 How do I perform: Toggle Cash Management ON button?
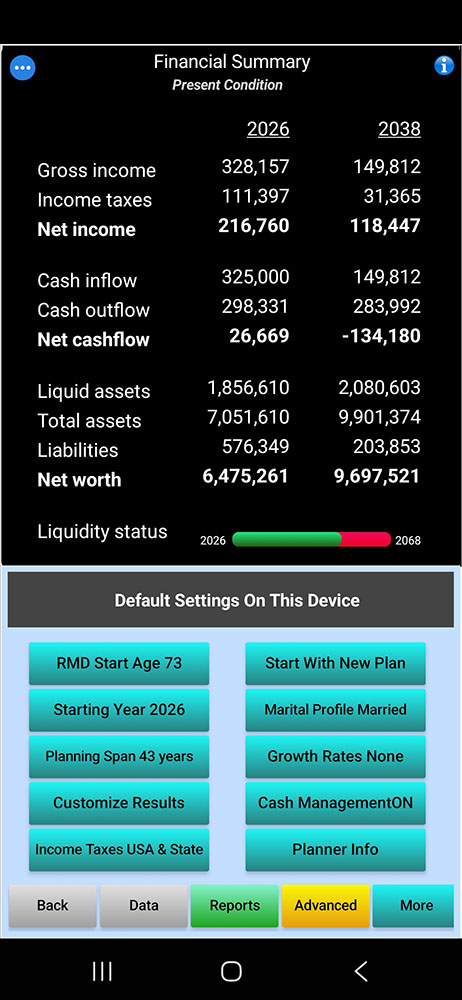[x=335, y=803]
